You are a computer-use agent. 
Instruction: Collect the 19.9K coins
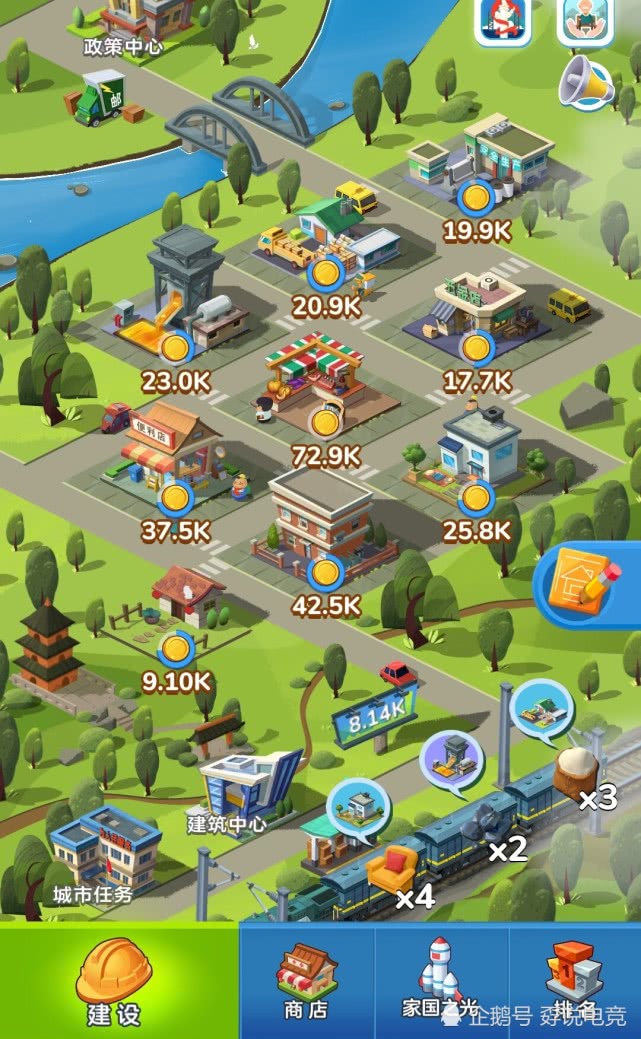coord(475,197)
